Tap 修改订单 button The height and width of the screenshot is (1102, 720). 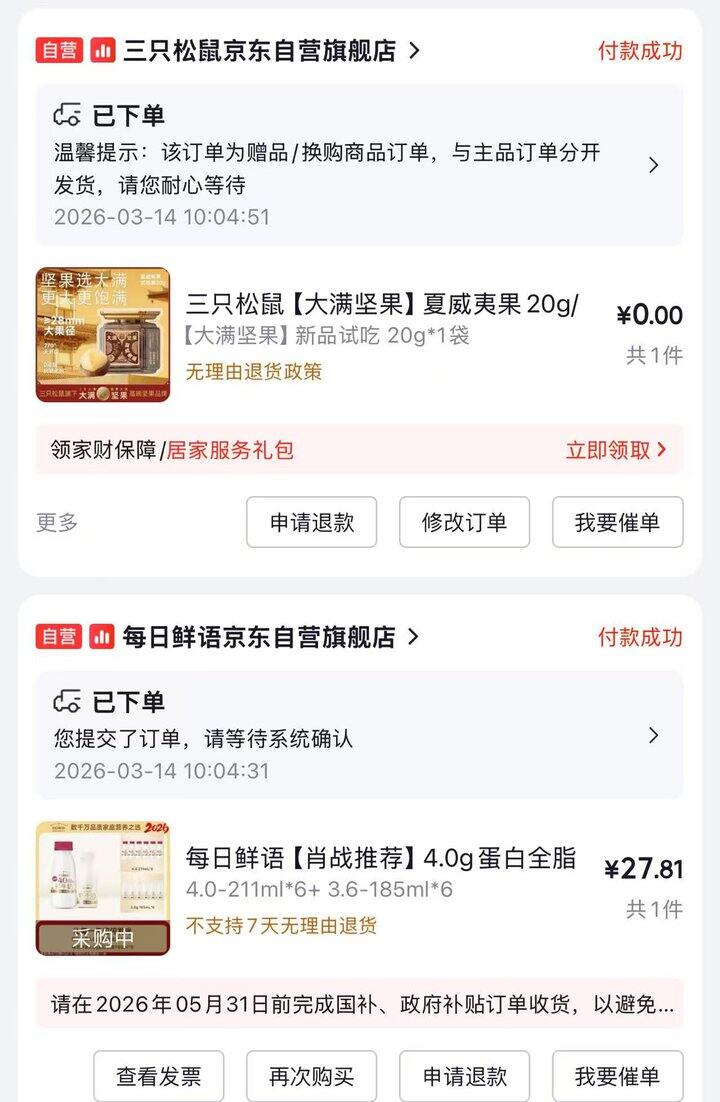[x=464, y=522]
